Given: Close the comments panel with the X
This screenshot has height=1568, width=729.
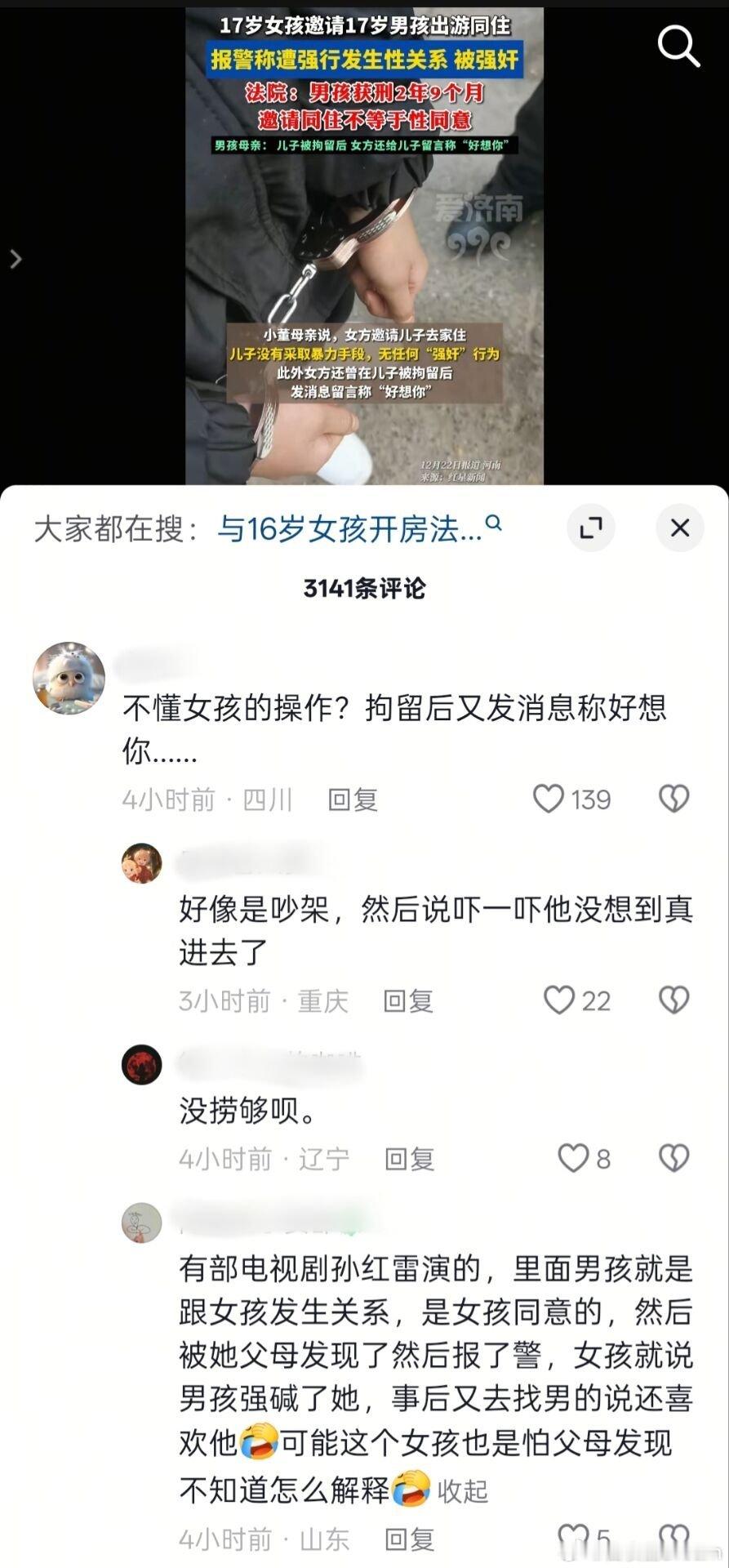Looking at the screenshot, I should click(680, 528).
